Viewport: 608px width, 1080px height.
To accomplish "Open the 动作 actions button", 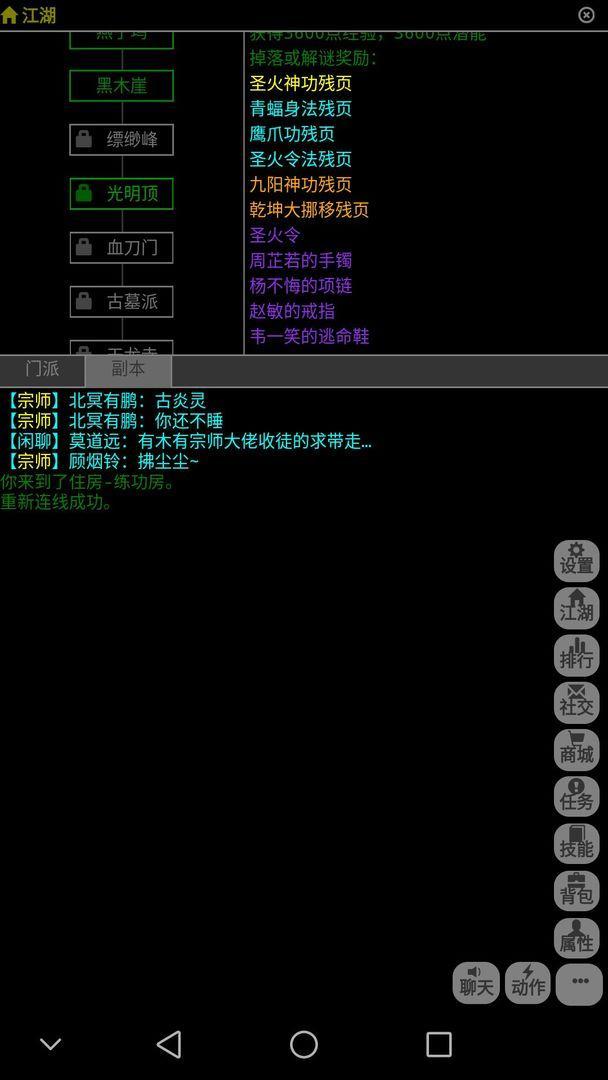I will [528, 983].
